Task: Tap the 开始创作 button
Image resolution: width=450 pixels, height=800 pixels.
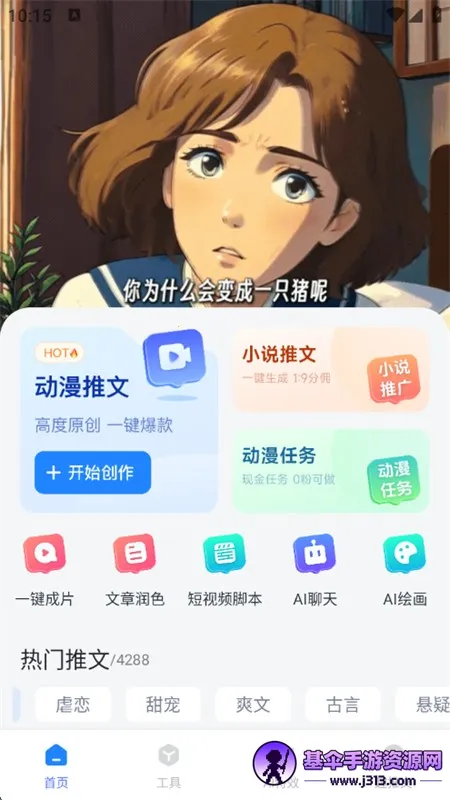Action: [92, 472]
